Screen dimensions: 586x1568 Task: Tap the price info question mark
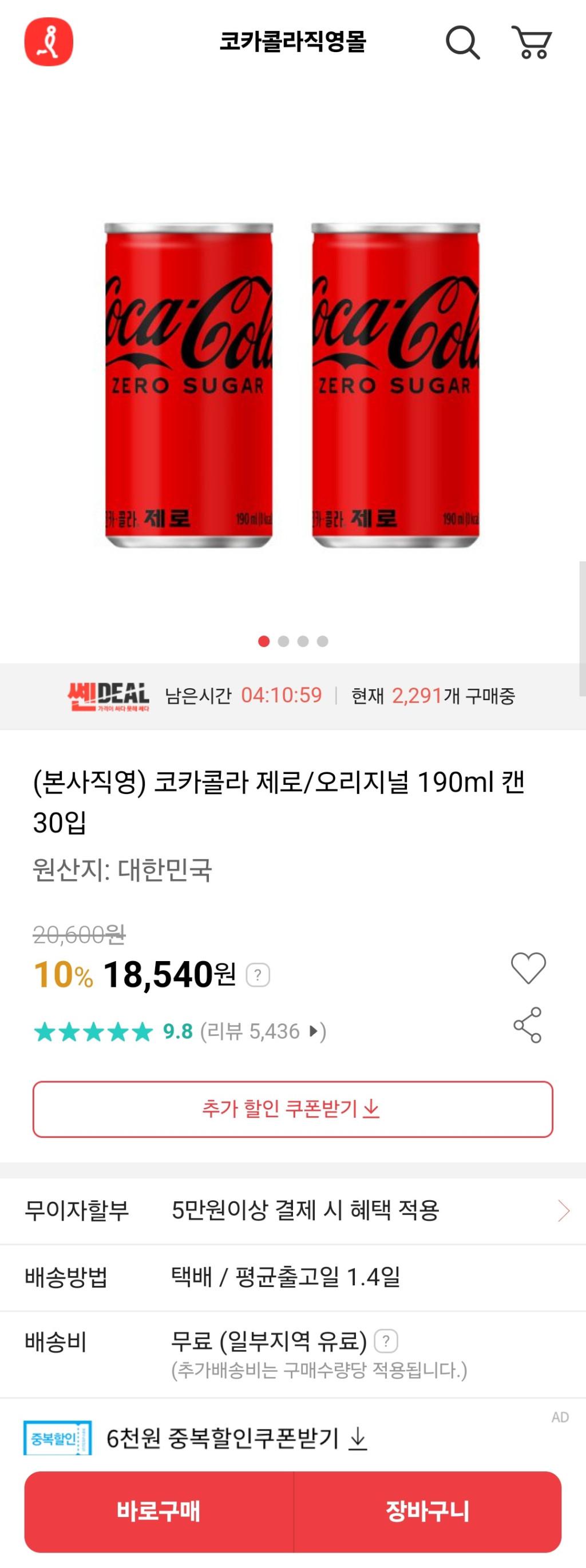258,975
